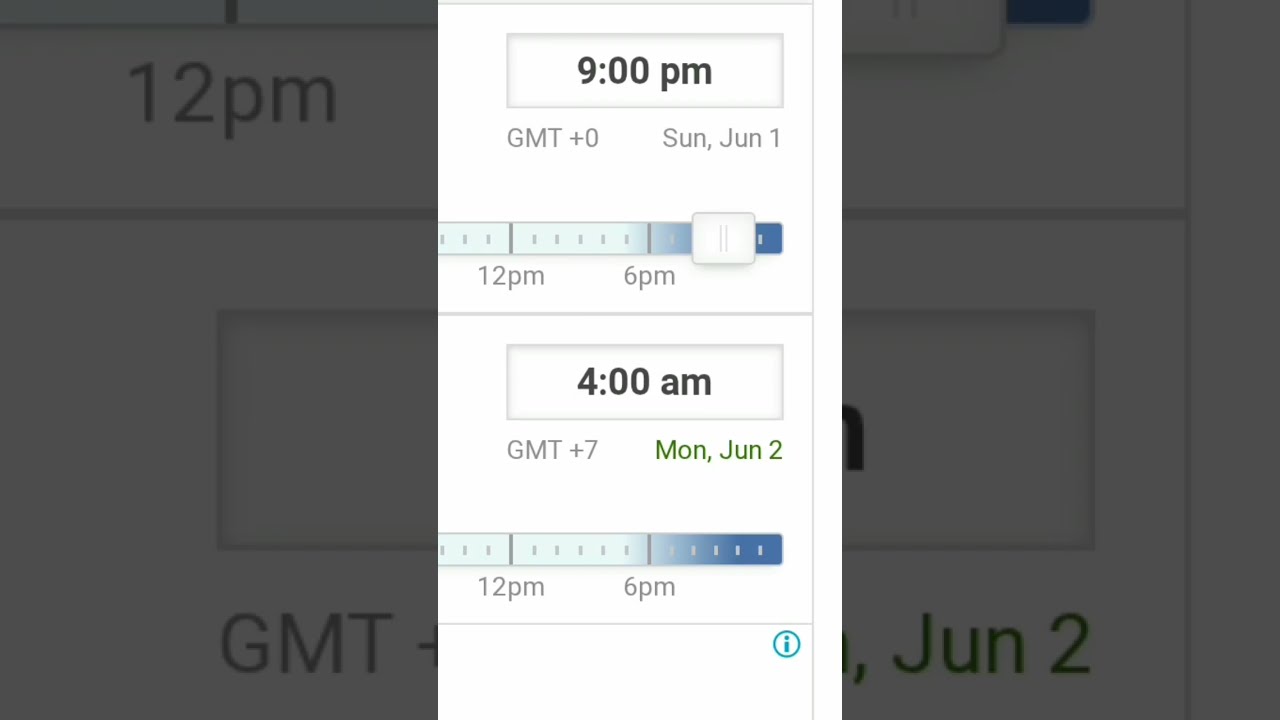Tap the GMT +0 time slider handle

[723, 239]
